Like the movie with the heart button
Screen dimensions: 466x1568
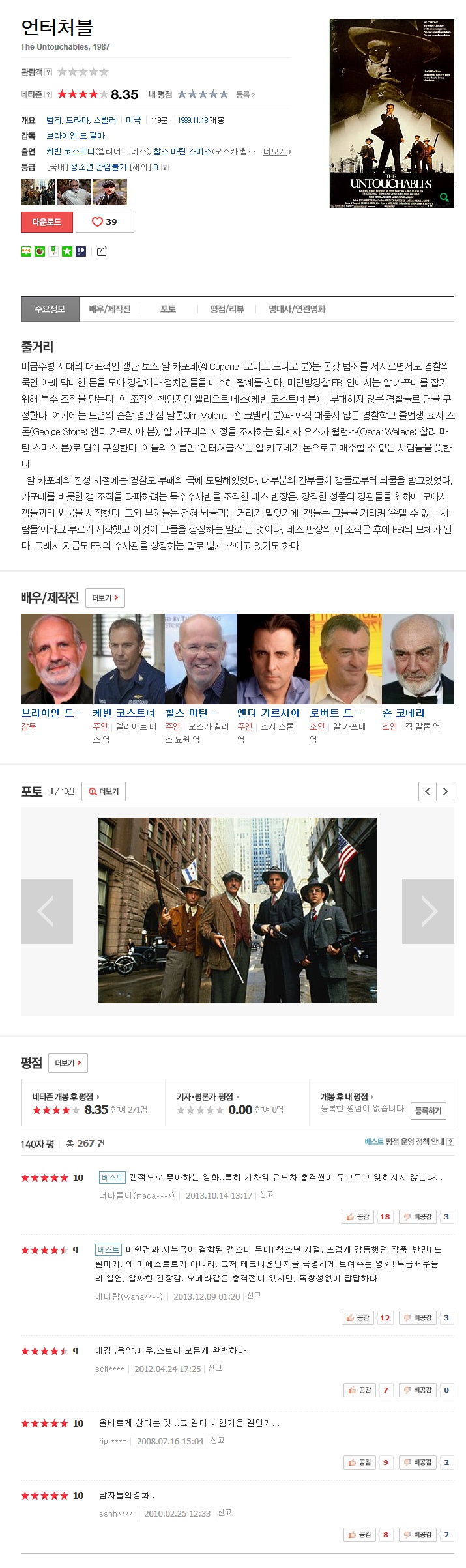point(104,222)
